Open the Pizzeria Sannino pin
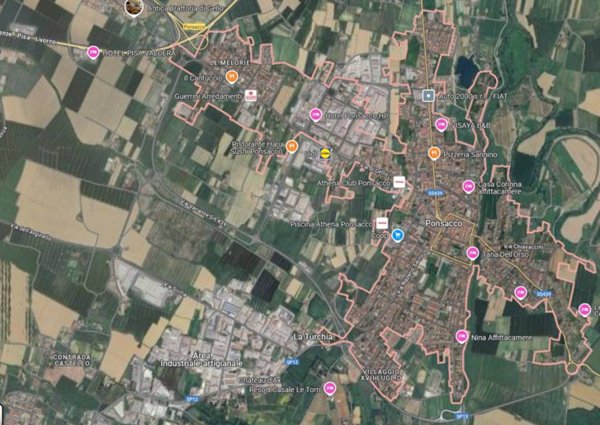Image resolution: width=600 pixels, height=425 pixels. click(x=434, y=153)
